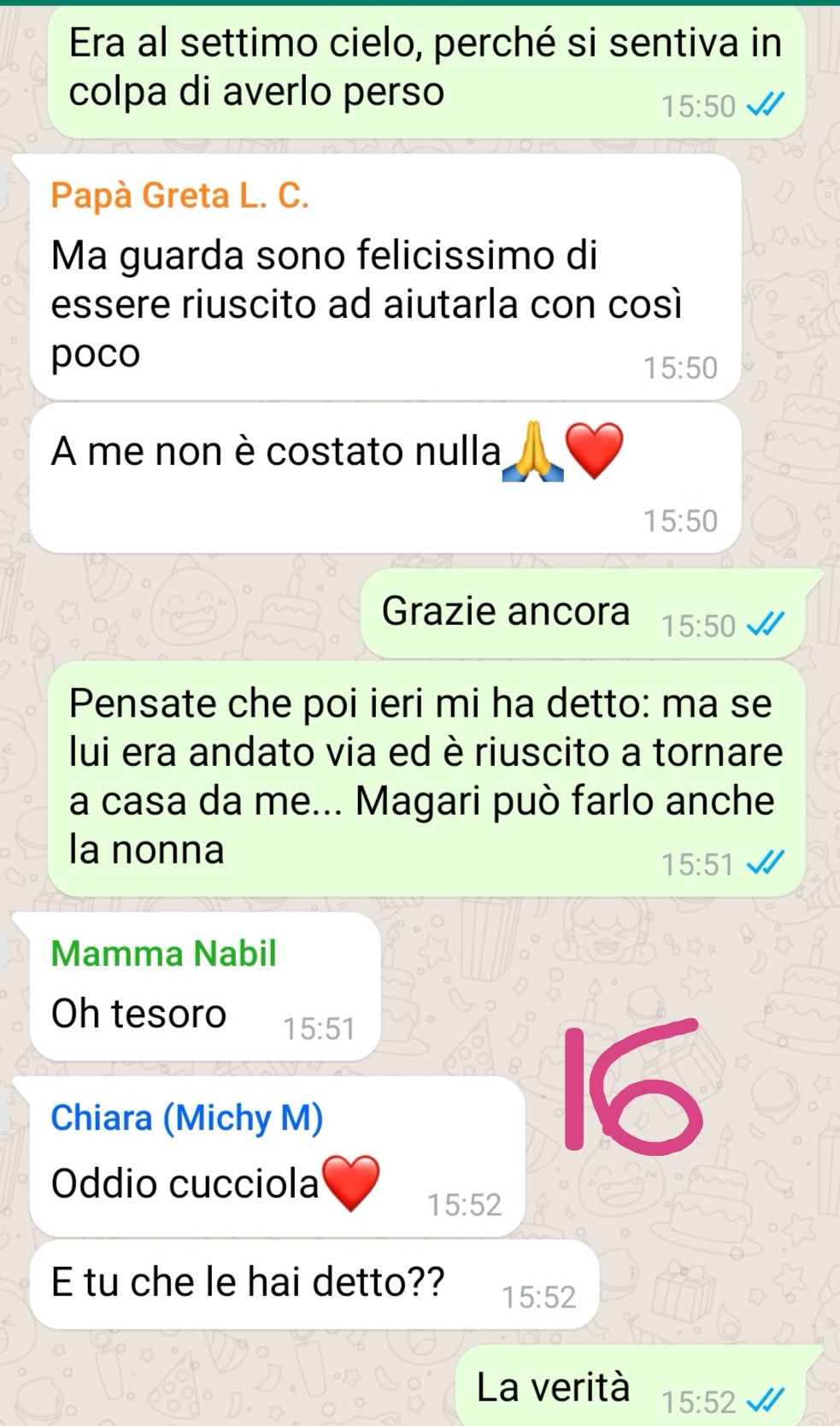Select the Chiara (Michy M) sender name
The width and height of the screenshot is (840, 1426).
pyautogui.click(x=187, y=1118)
